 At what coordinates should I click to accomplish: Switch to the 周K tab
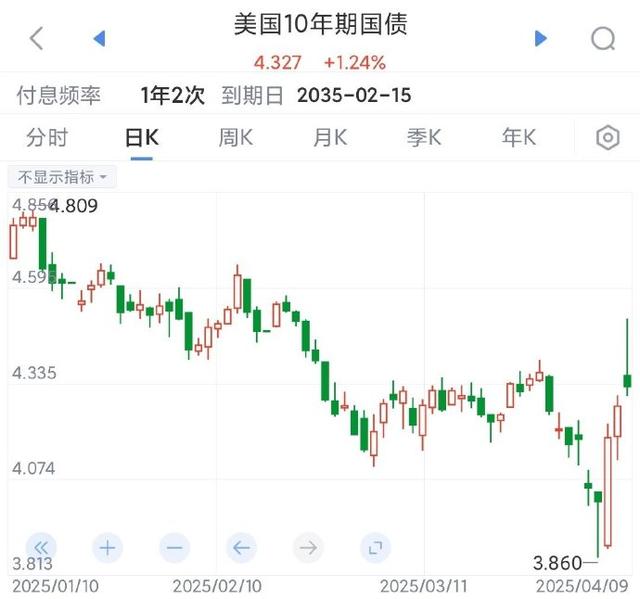click(x=235, y=137)
